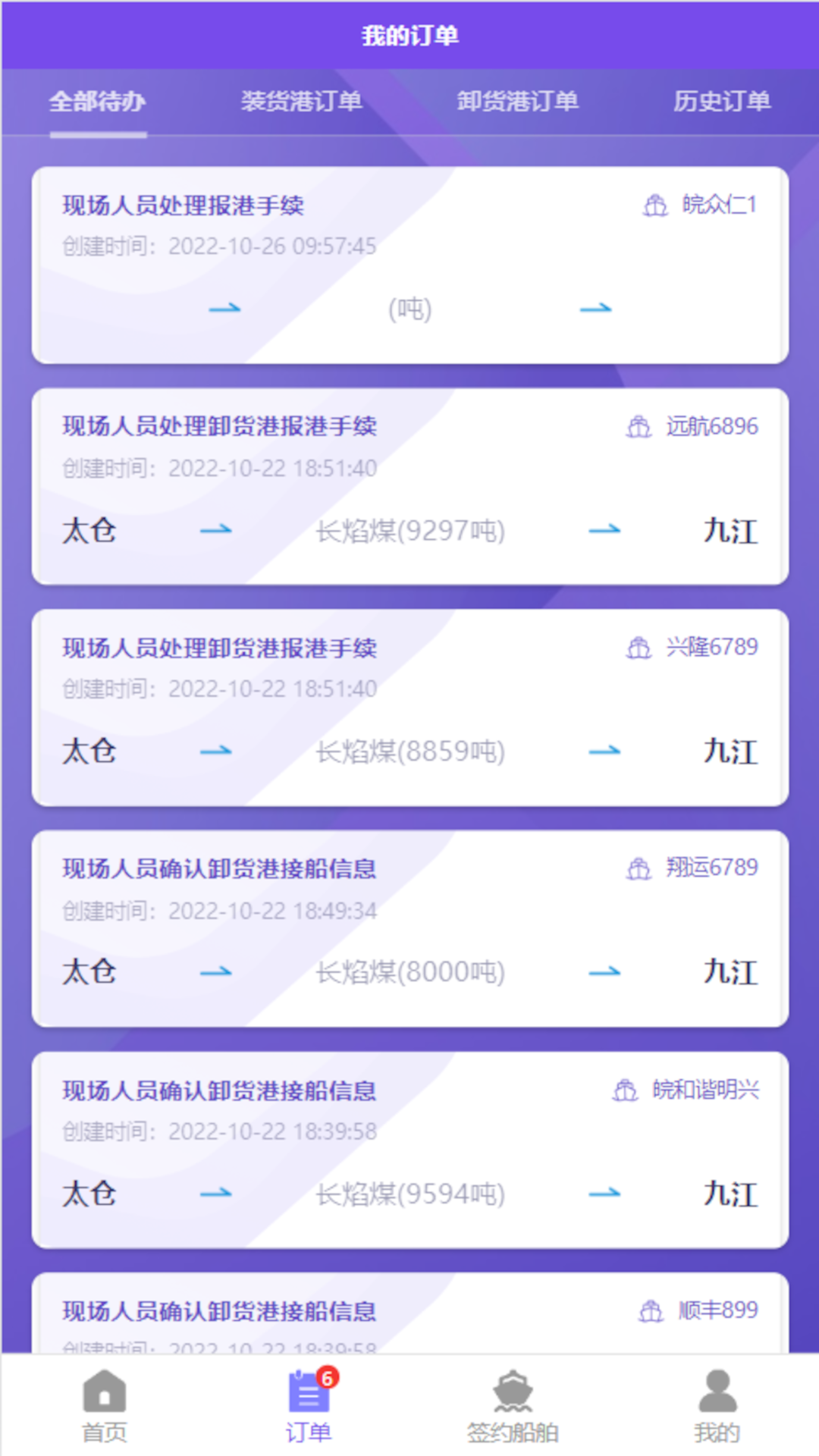Open the order card for ship 远航6896
The width and height of the screenshot is (819, 1456).
pos(410,486)
